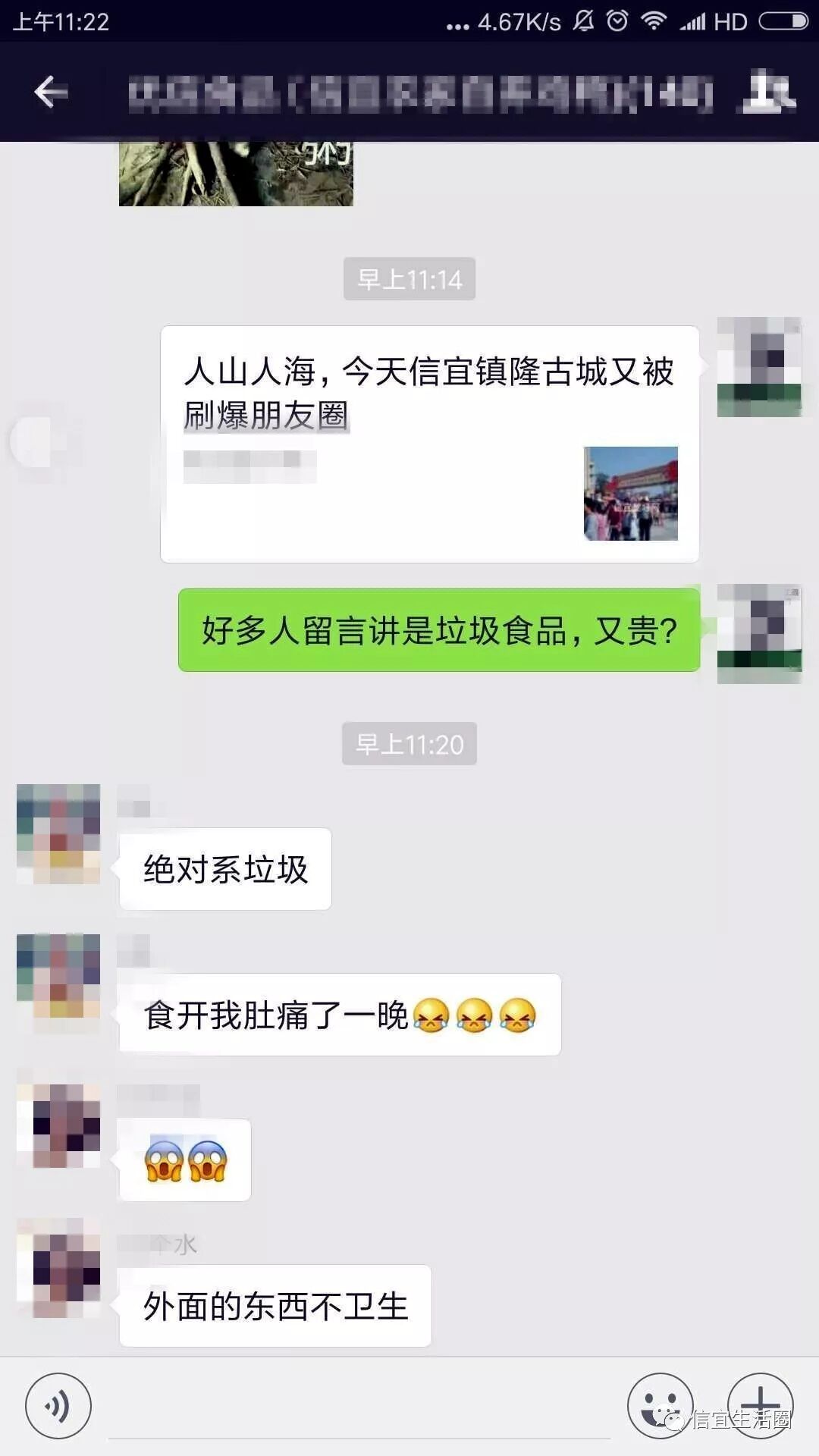The height and width of the screenshot is (1456, 819).
Task: View avatar of sender of 外面的东西不卫生
Action: click(x=58, y=1268)
